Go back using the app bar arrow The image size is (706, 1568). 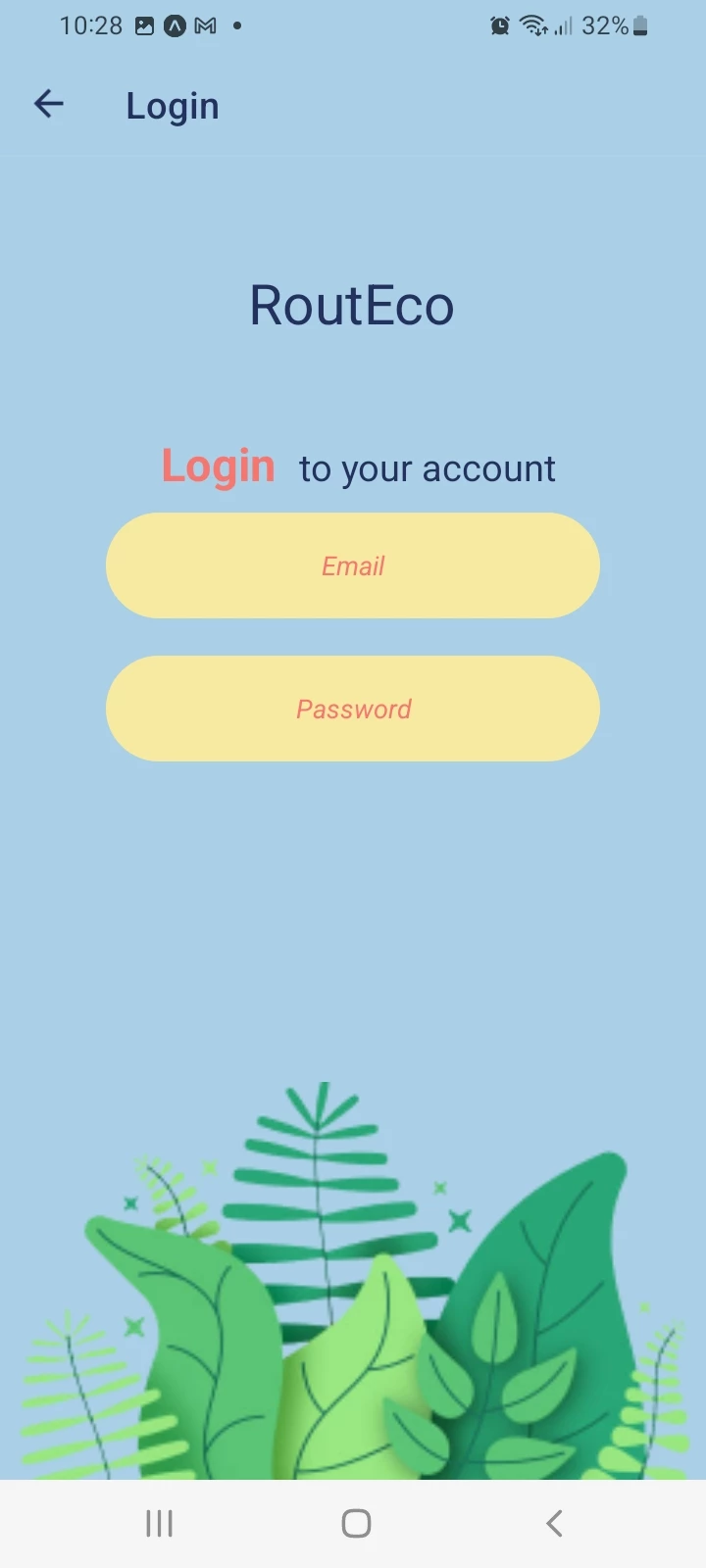click(48, 104)
